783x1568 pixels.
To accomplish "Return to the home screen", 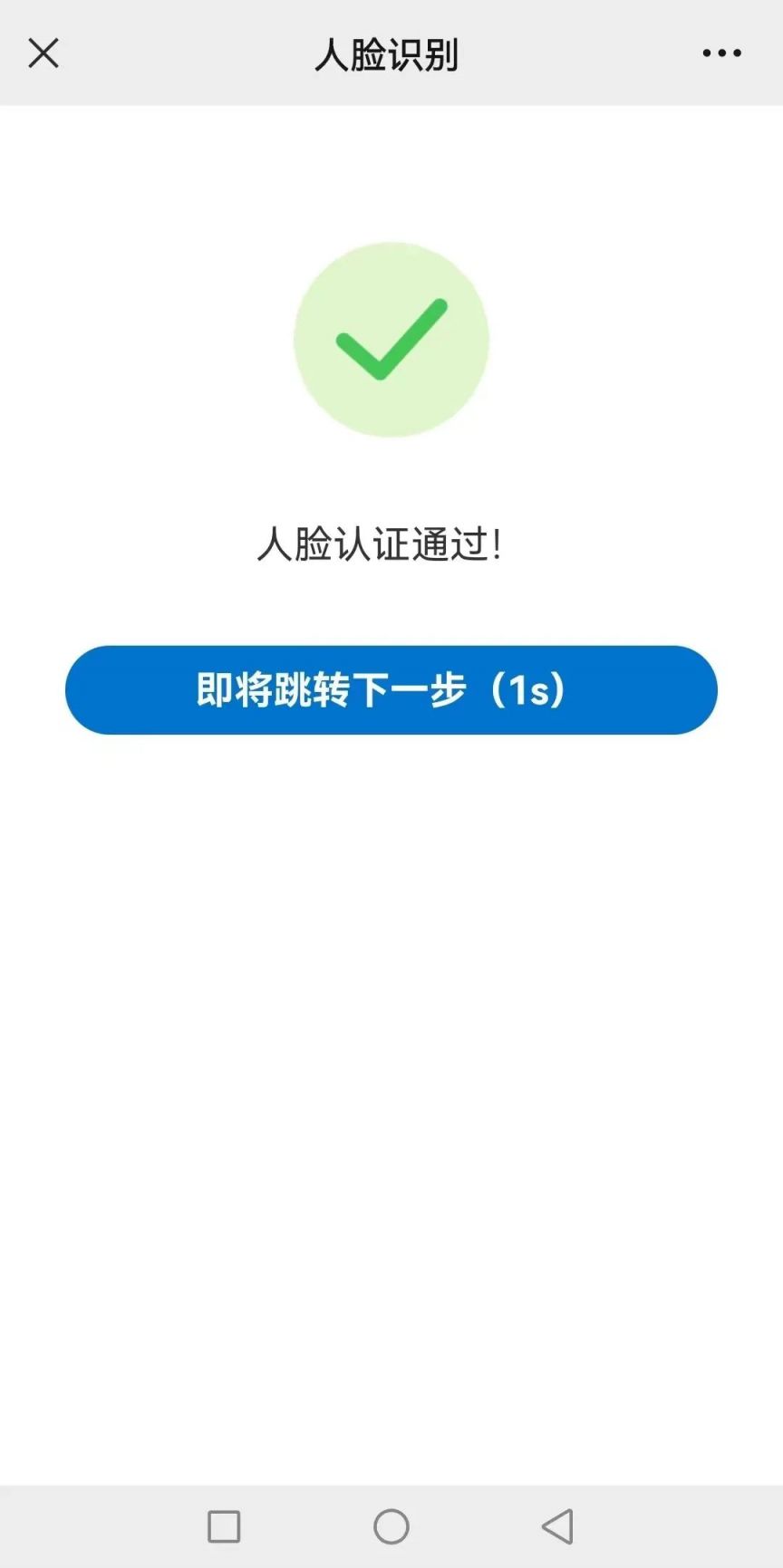I will point(391,1526).
